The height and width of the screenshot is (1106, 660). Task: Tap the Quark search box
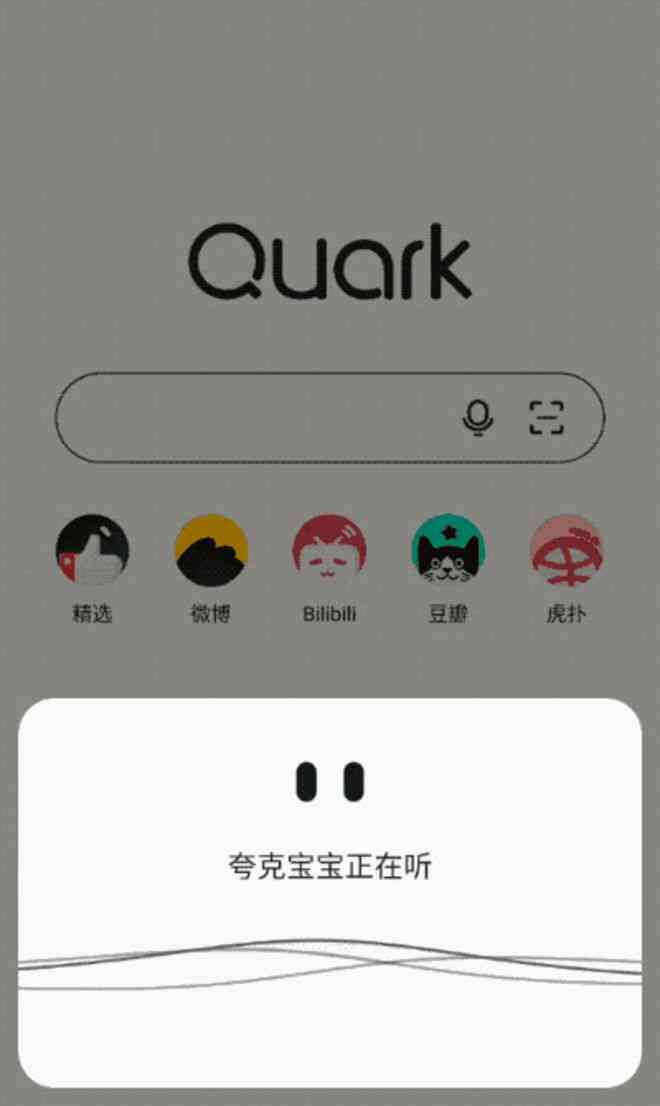250,418
